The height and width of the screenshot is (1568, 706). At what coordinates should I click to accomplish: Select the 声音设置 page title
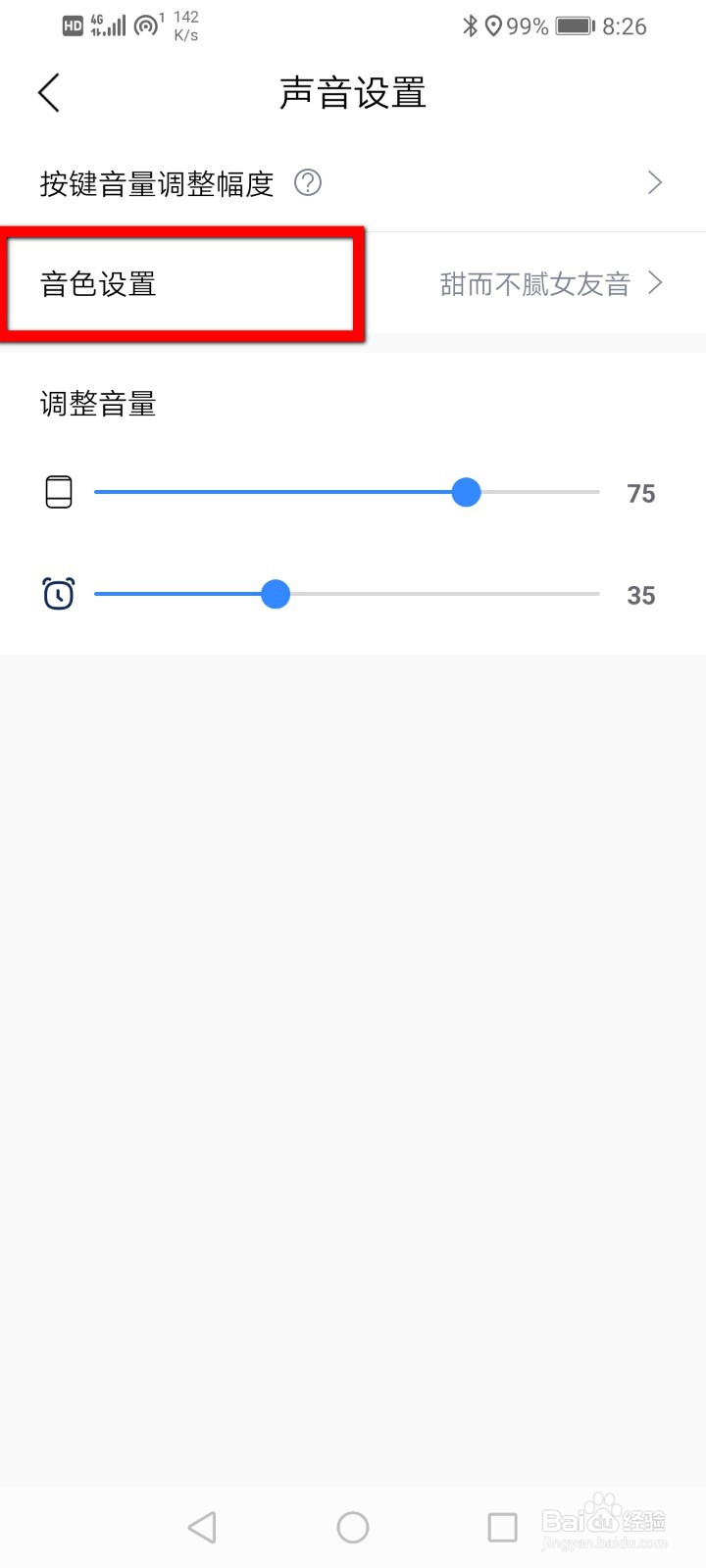pyautogui.click(x=352, y=92)
